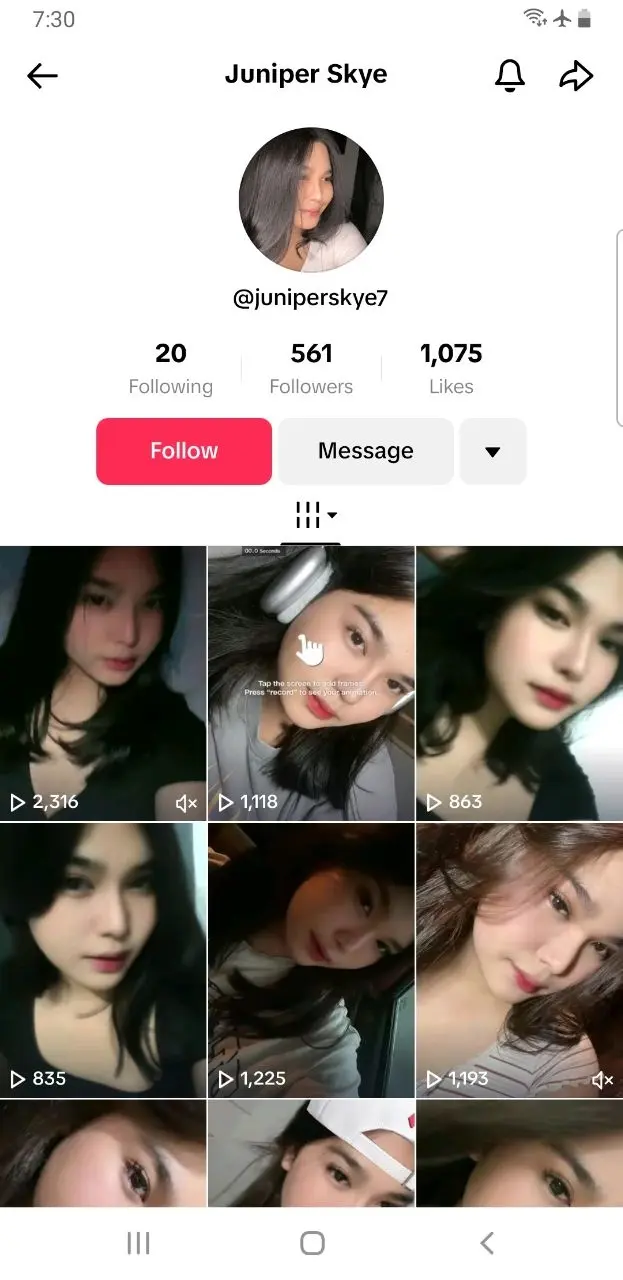Expand suggested accounts dropdown arrow

point(492,451)
